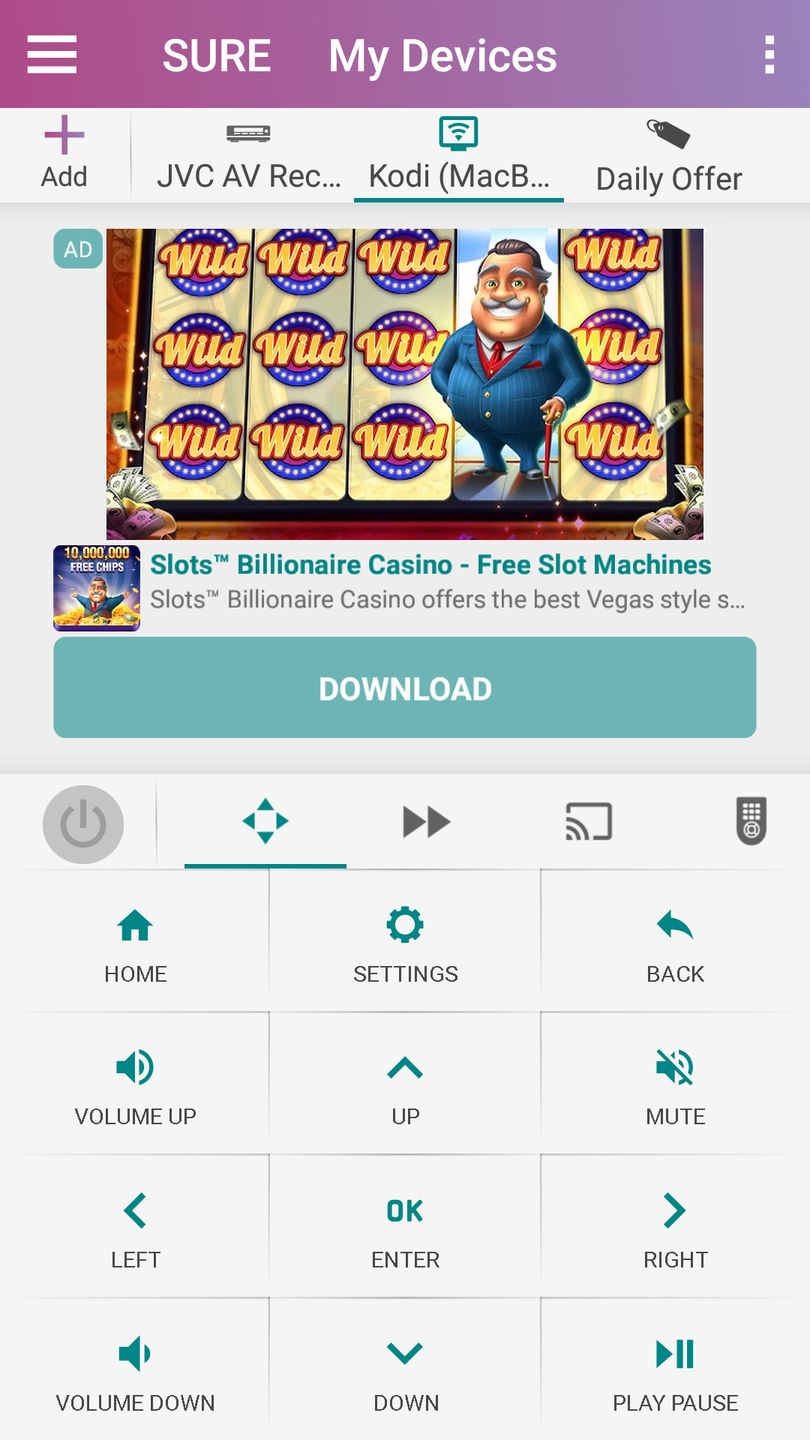This screenshot has width=810, height=1440.
Task: Download the Slots Billionaire Casino ad app
Action: tap(404, 688)
